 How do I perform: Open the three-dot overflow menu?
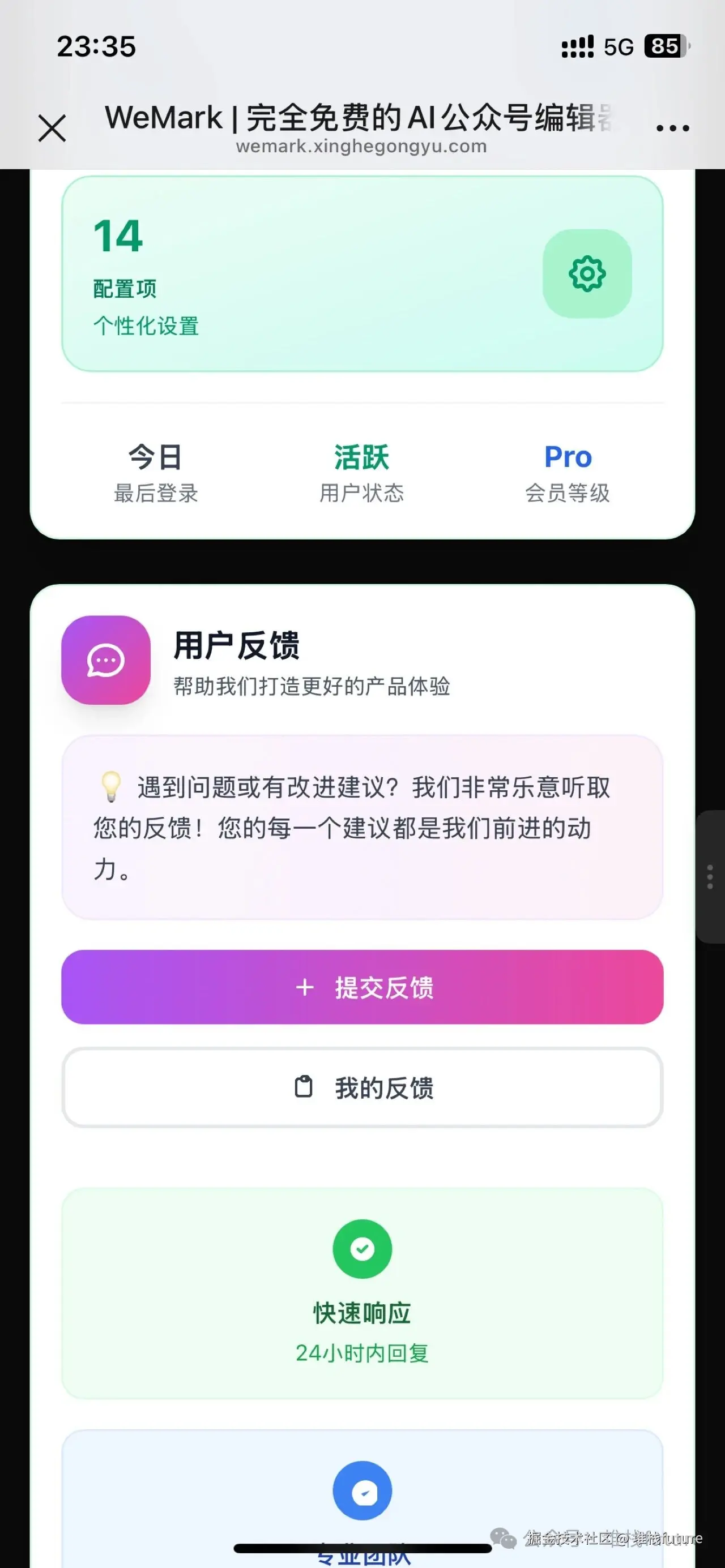coord(672,128)
